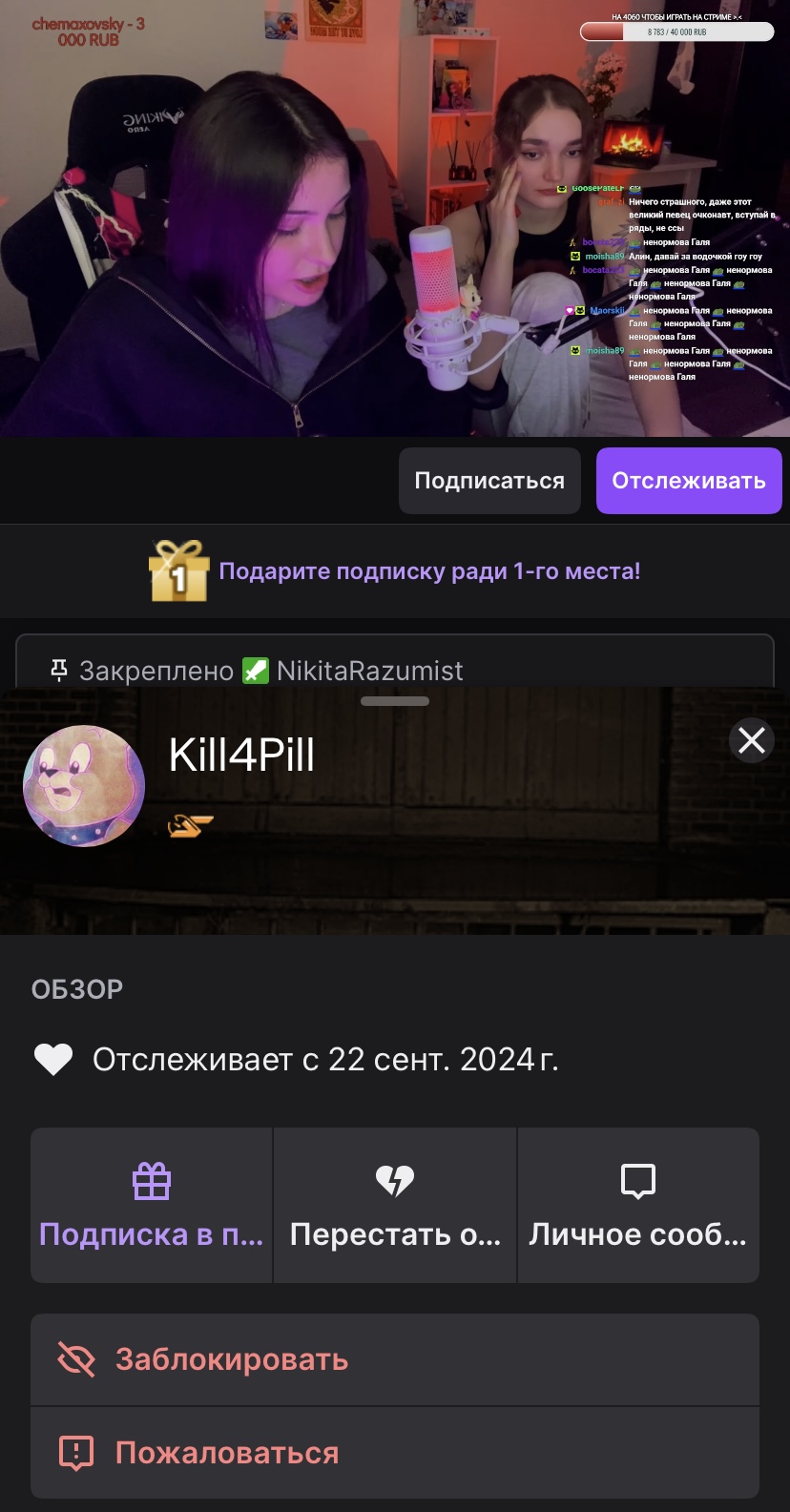Send a whisper via Личное сооб…
The width and height of the screenshot is (790, 1512).
pos(638,1206)
